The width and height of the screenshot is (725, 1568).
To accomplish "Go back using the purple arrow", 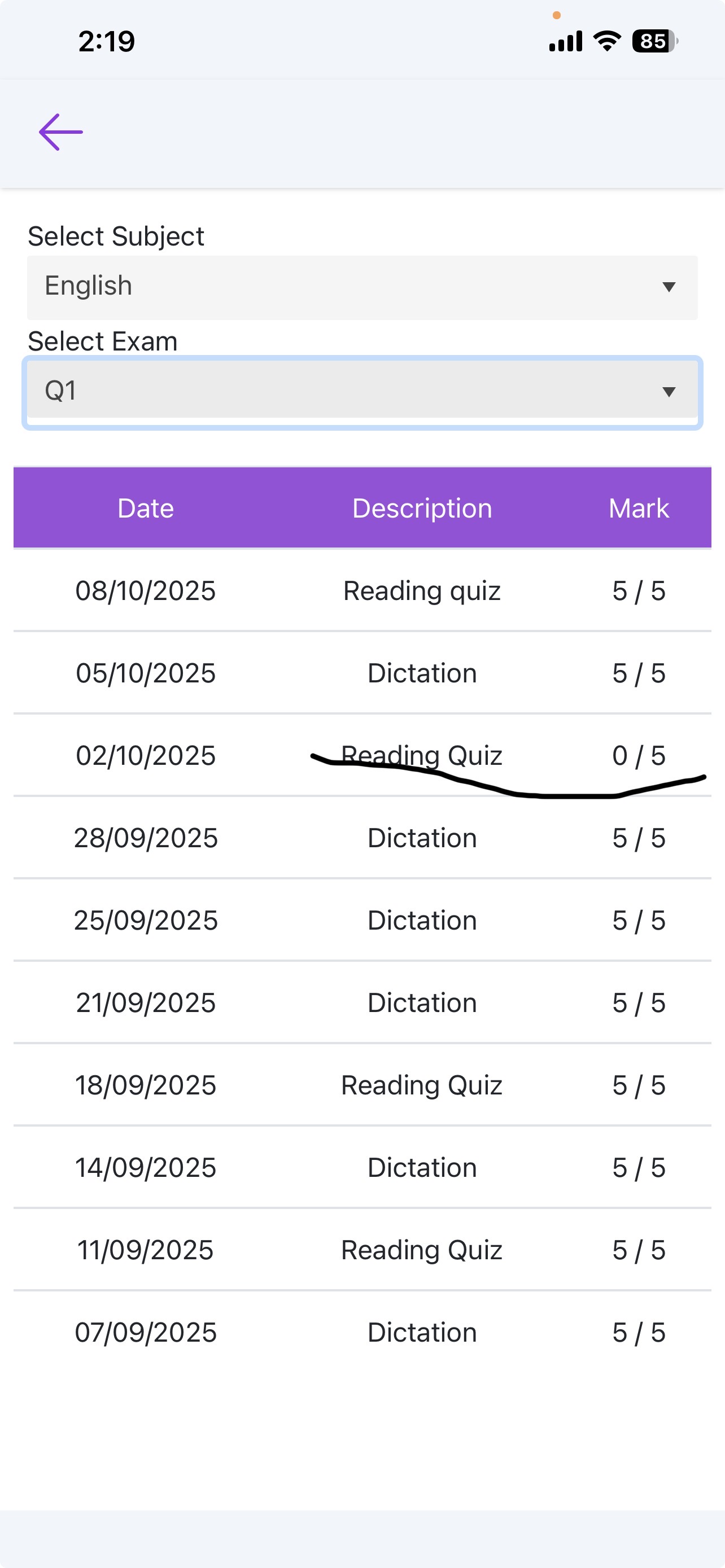I will tap(61, 132).
